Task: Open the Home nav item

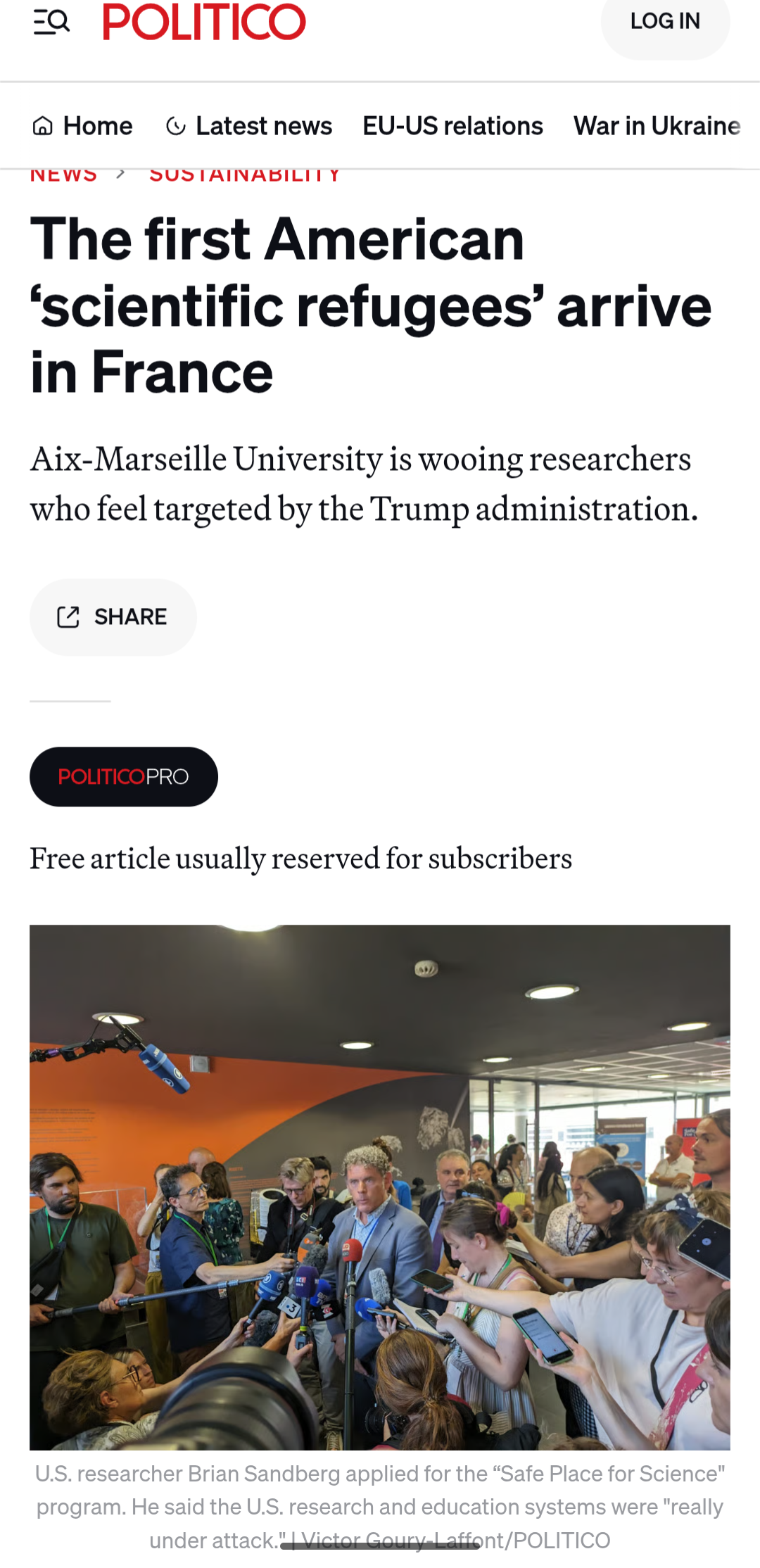Action: click(82, 126)
